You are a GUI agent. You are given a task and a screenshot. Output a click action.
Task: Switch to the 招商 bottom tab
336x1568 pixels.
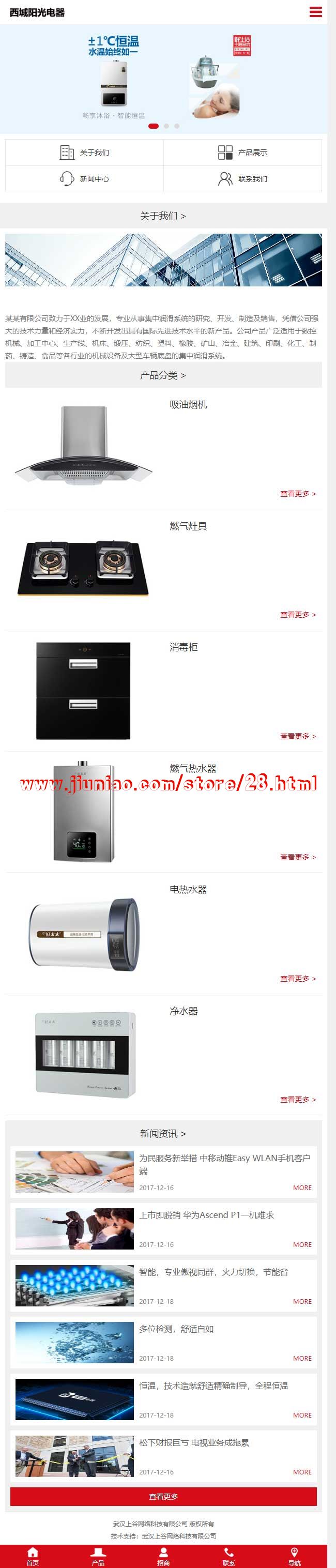(x=163, y=1557)
